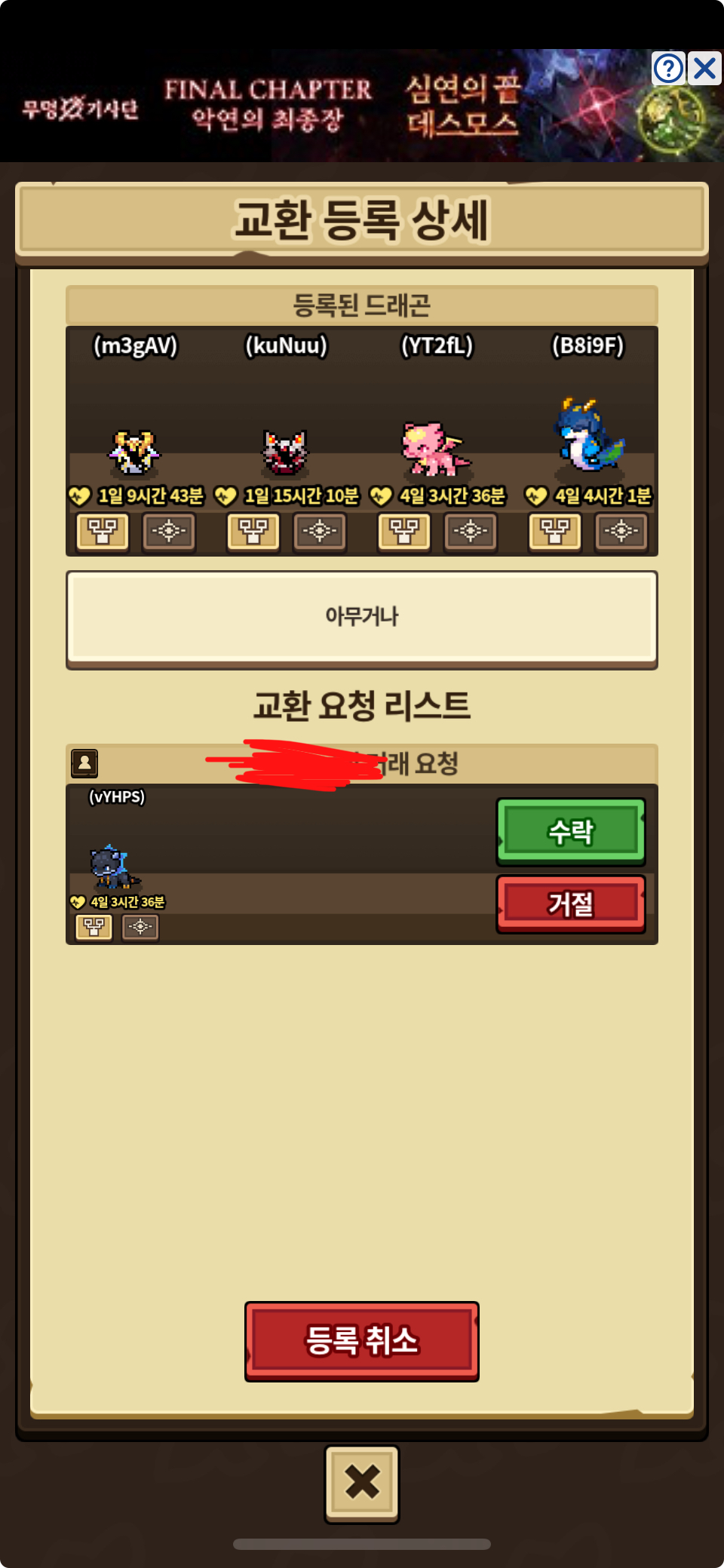Screen dimensions: 724x1568
Task: Accept the trade request with 수락
Action: click(571, 831)
